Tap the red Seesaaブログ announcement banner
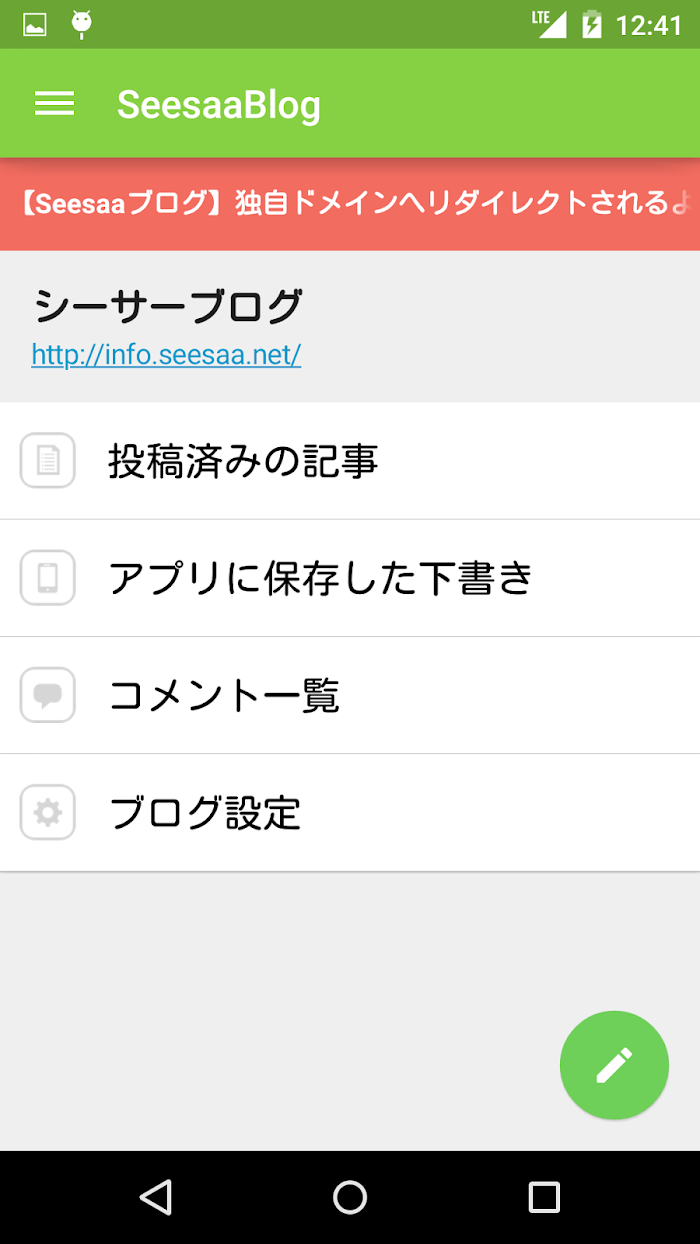The image size is (700, 1244). click(x=350, y=204)
